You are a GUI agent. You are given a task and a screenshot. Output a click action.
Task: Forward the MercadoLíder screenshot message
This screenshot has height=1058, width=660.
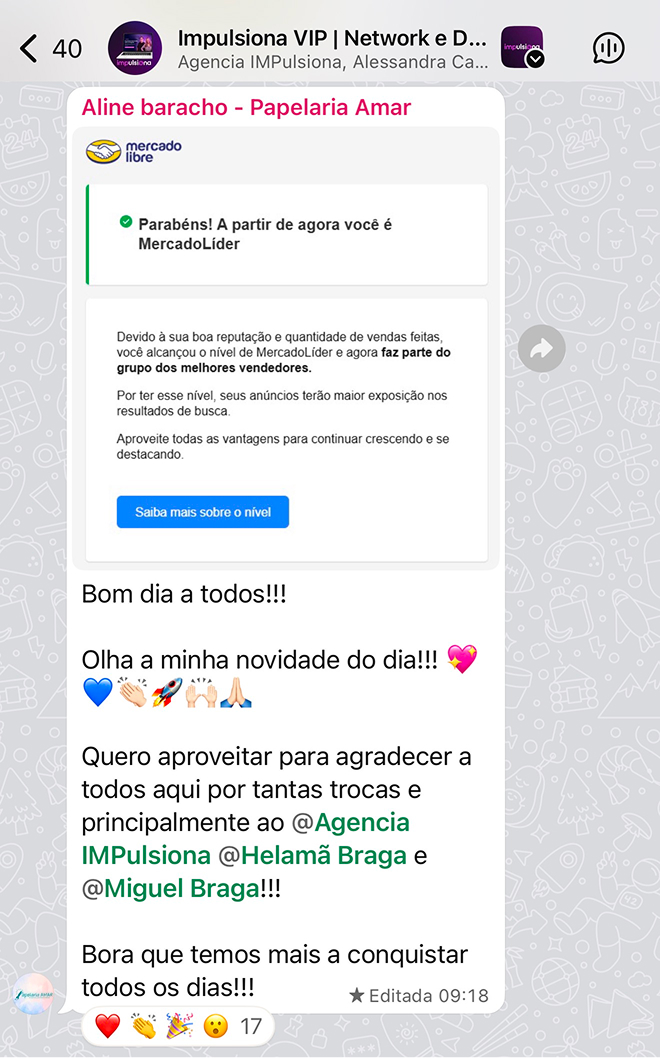tap(542, 349)
